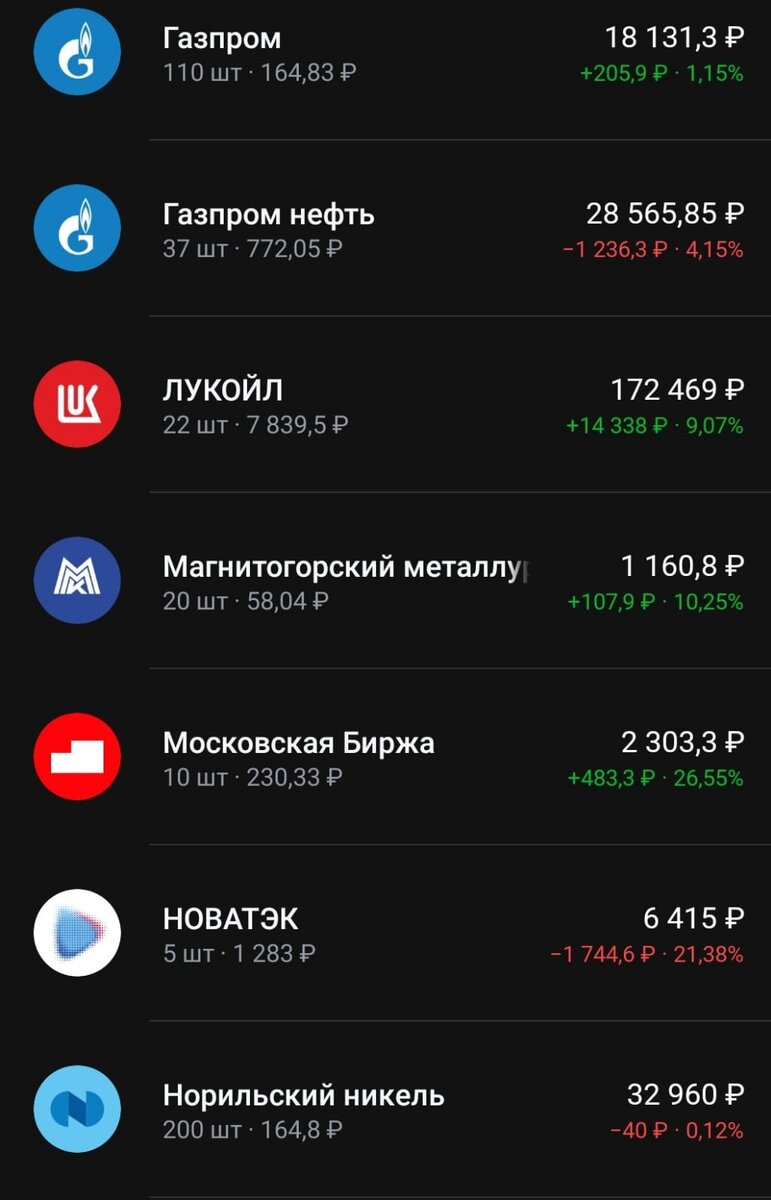This screenshot has height=1200, width=771.
Task: Tap the Газпром нефть stock name
Action: click(x=268, y=214)
